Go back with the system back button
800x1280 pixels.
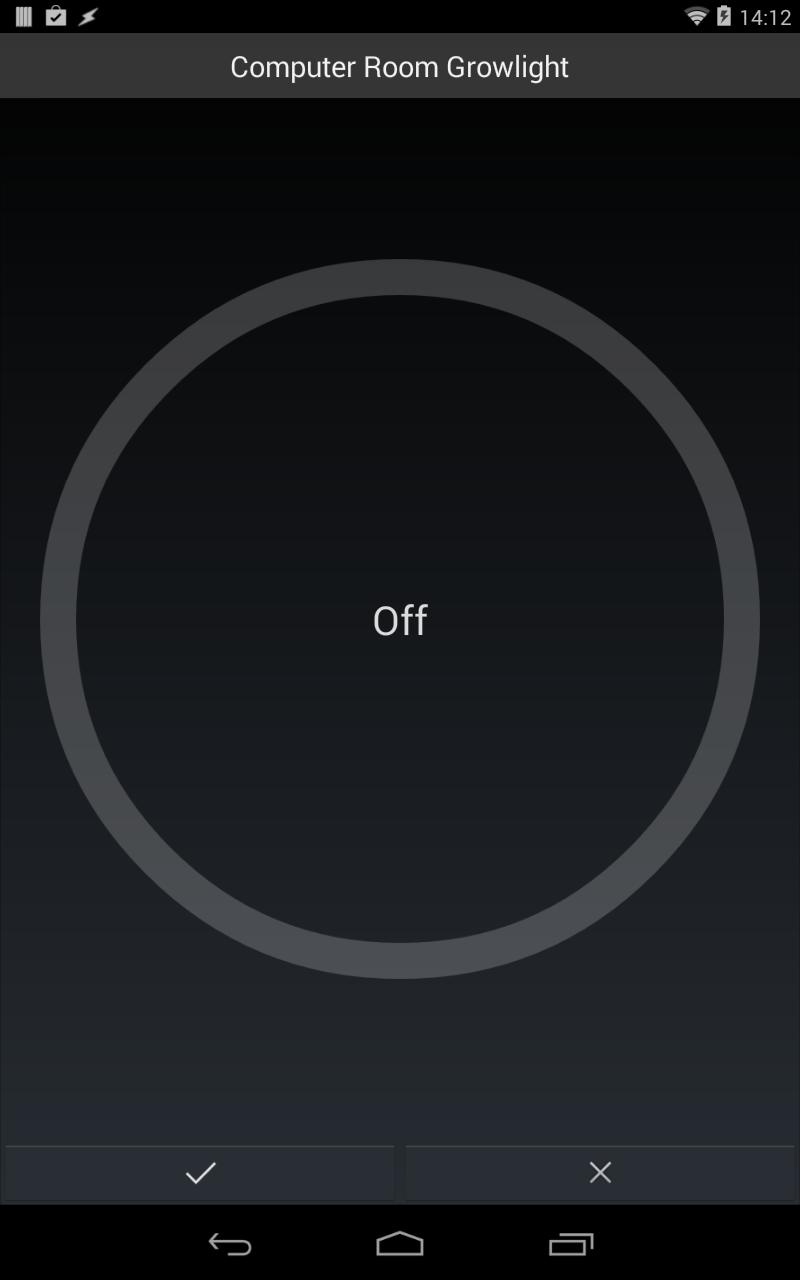click(229, 1244)
